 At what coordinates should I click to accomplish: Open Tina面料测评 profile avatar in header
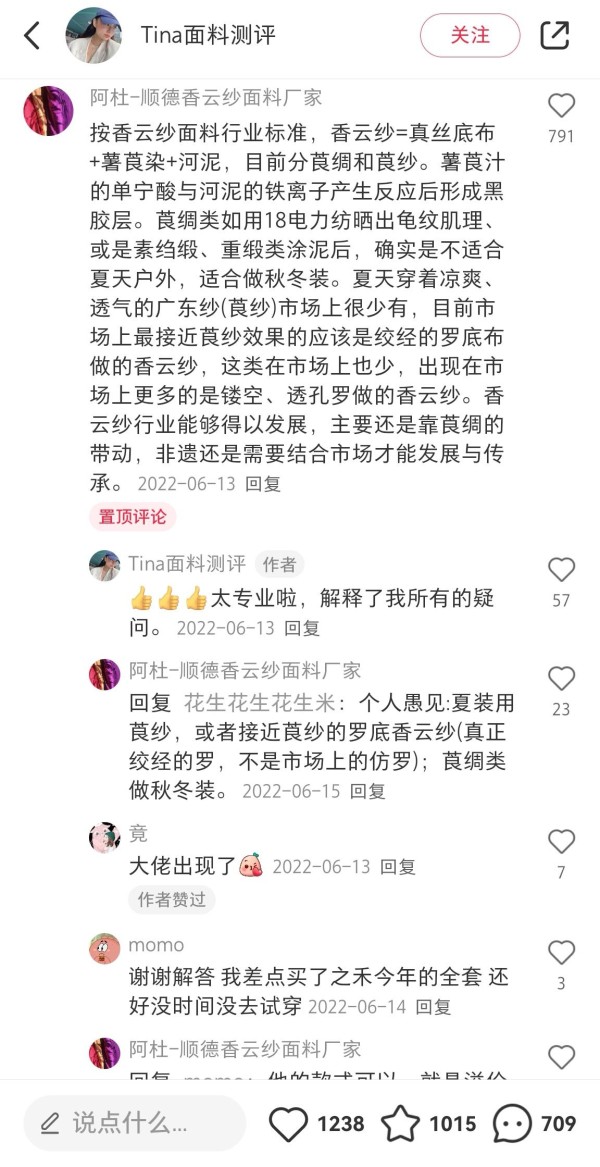click(93, 35)
